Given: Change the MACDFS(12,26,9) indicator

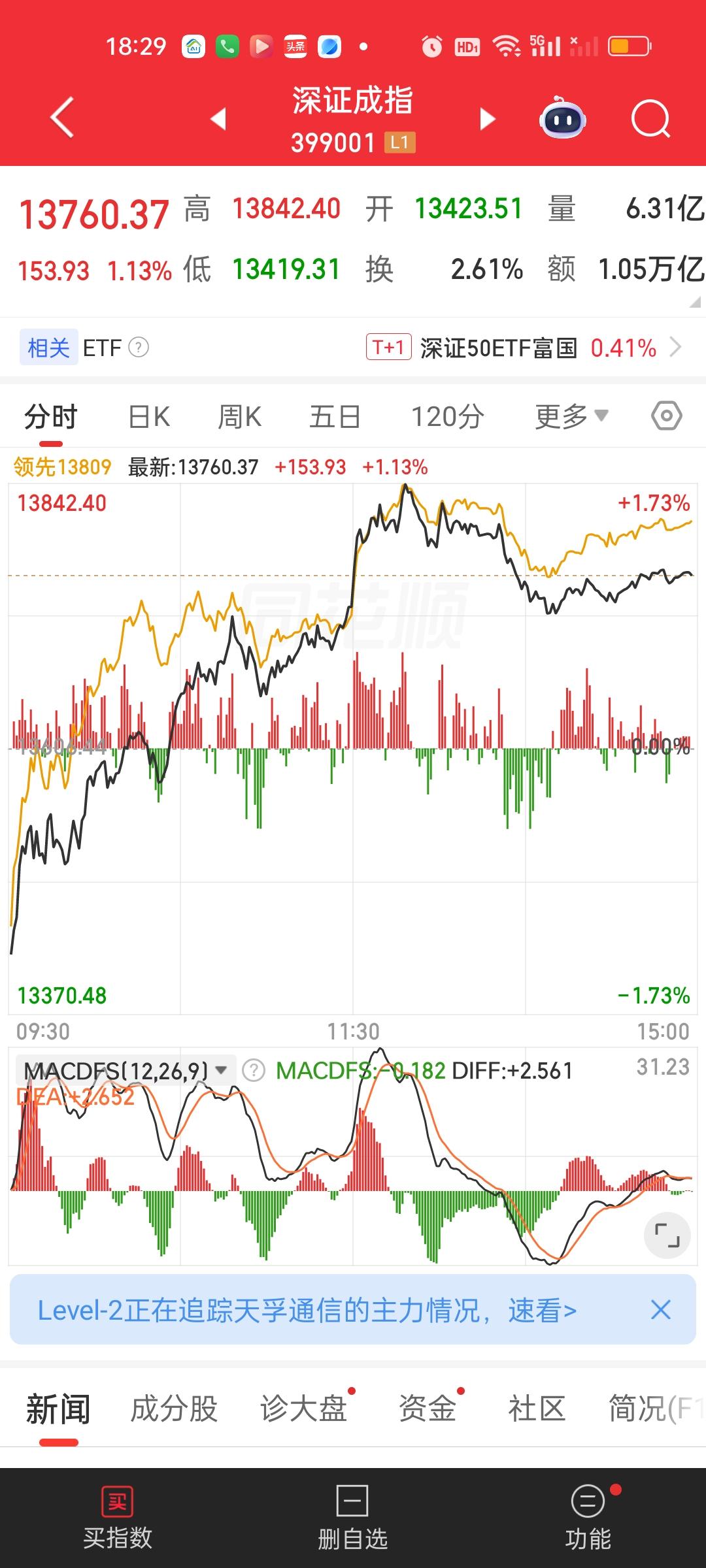Looking at the screenshot, I should pyautogui.click(x=126, y=1071).
